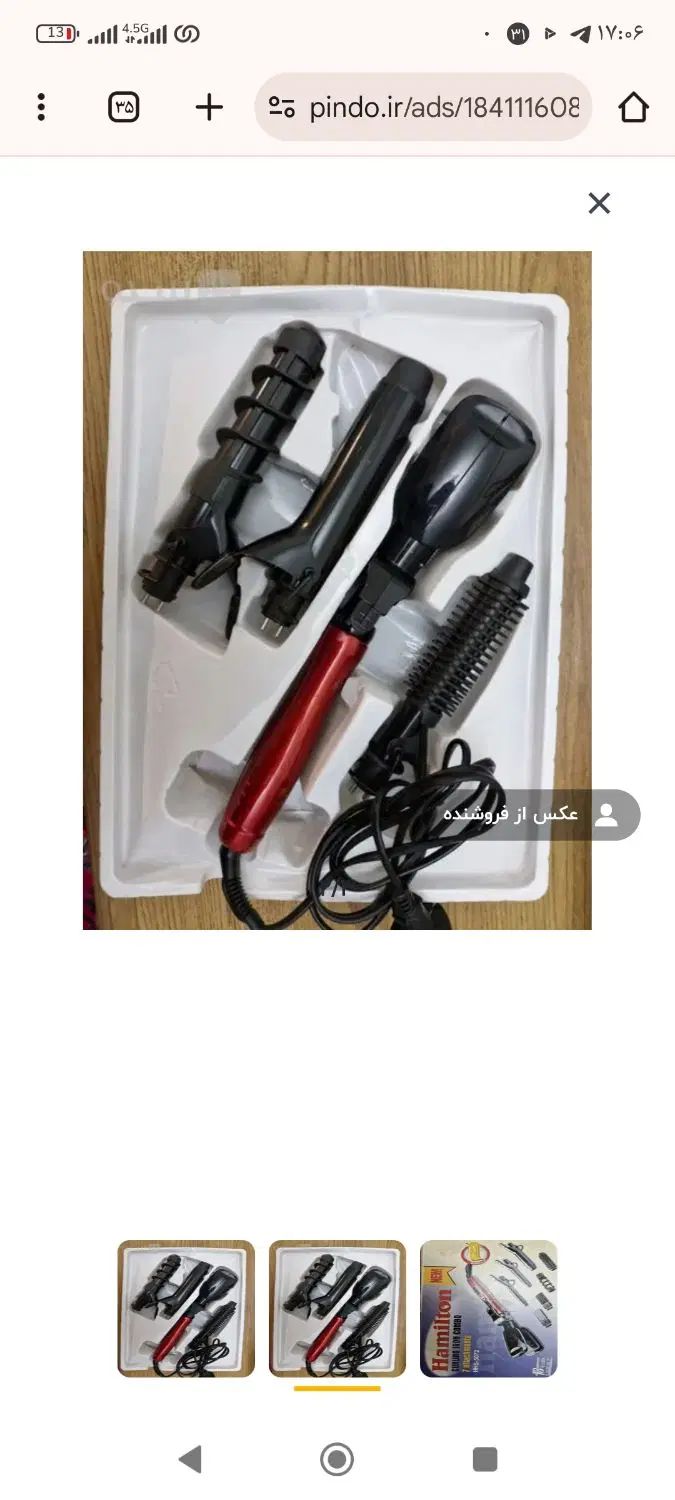Screen dimensions: 675x1500
Task: Close the image viewer
Action: click(599, 204)
